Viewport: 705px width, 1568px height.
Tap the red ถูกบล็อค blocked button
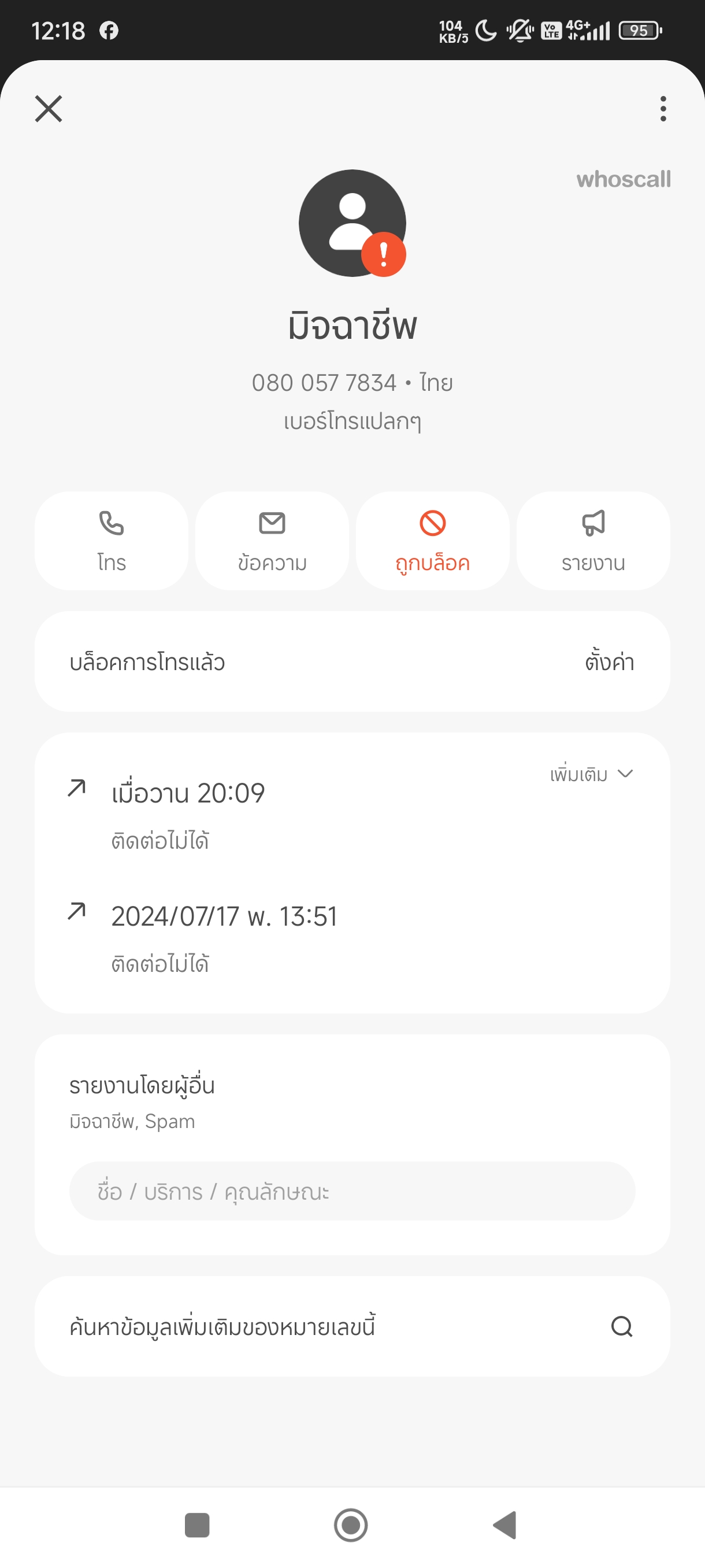(x=432, y=541)
